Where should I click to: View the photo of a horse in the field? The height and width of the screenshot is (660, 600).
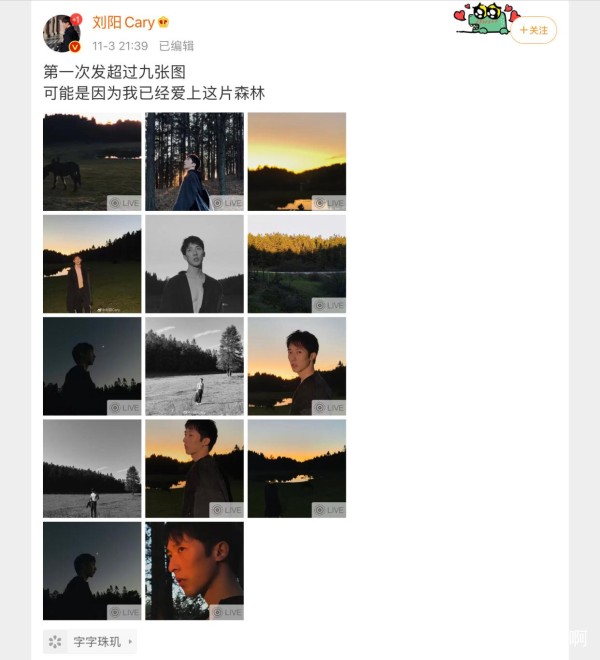click(x=92, y=161)
